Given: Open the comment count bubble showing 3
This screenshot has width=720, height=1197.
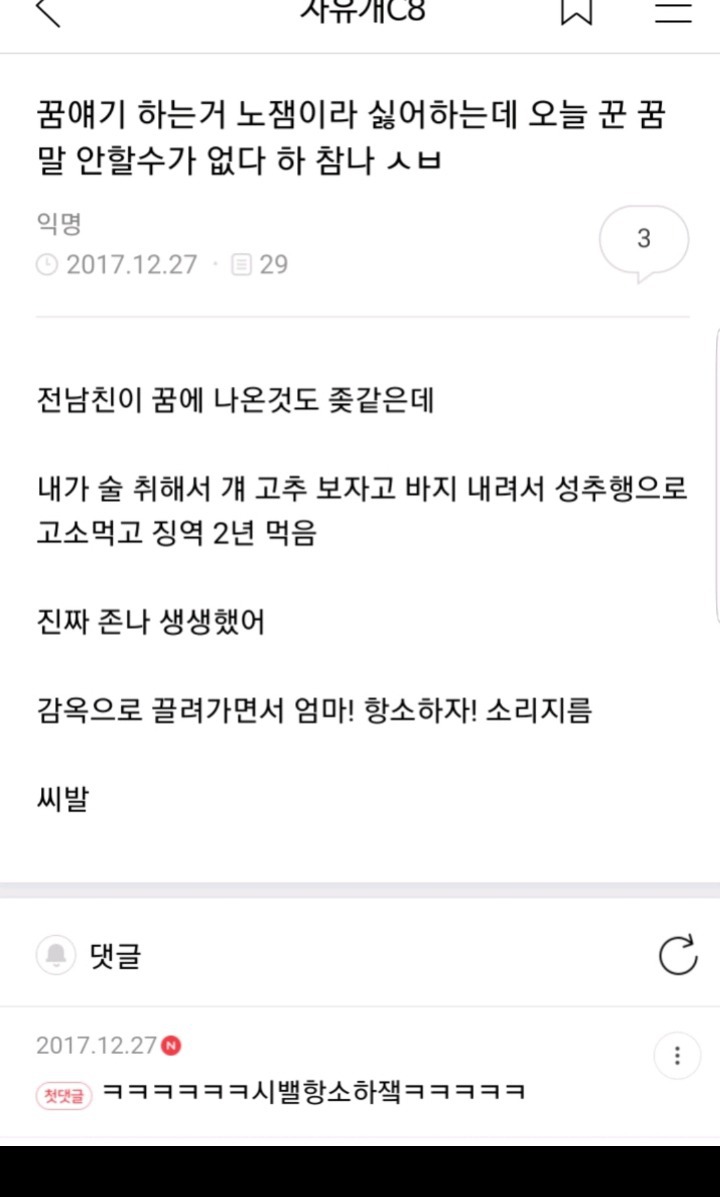Looking at the screenshot, I should click(x=643, y=241).
